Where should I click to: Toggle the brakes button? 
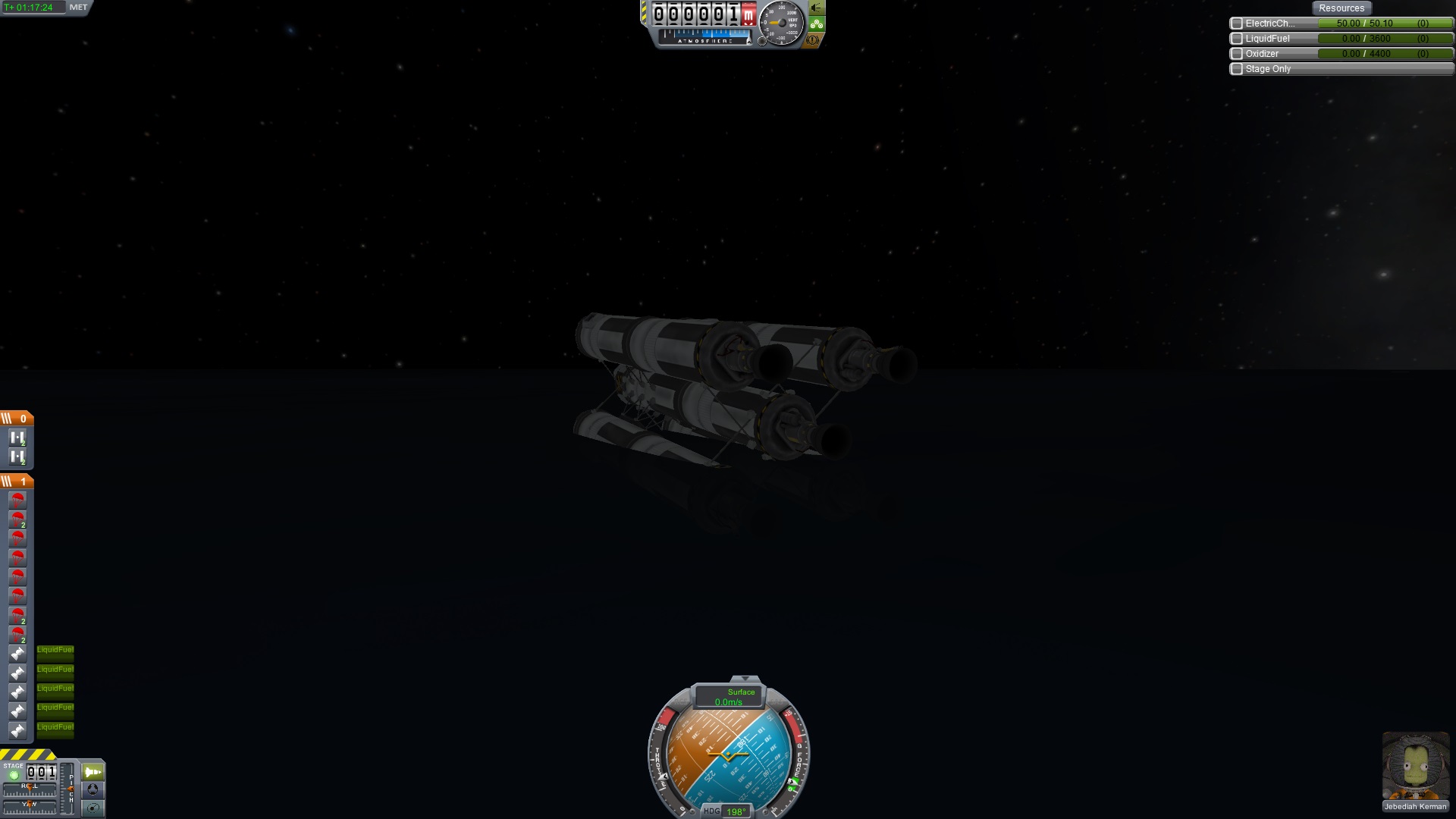pyautogui.click(x=813, y=39)
